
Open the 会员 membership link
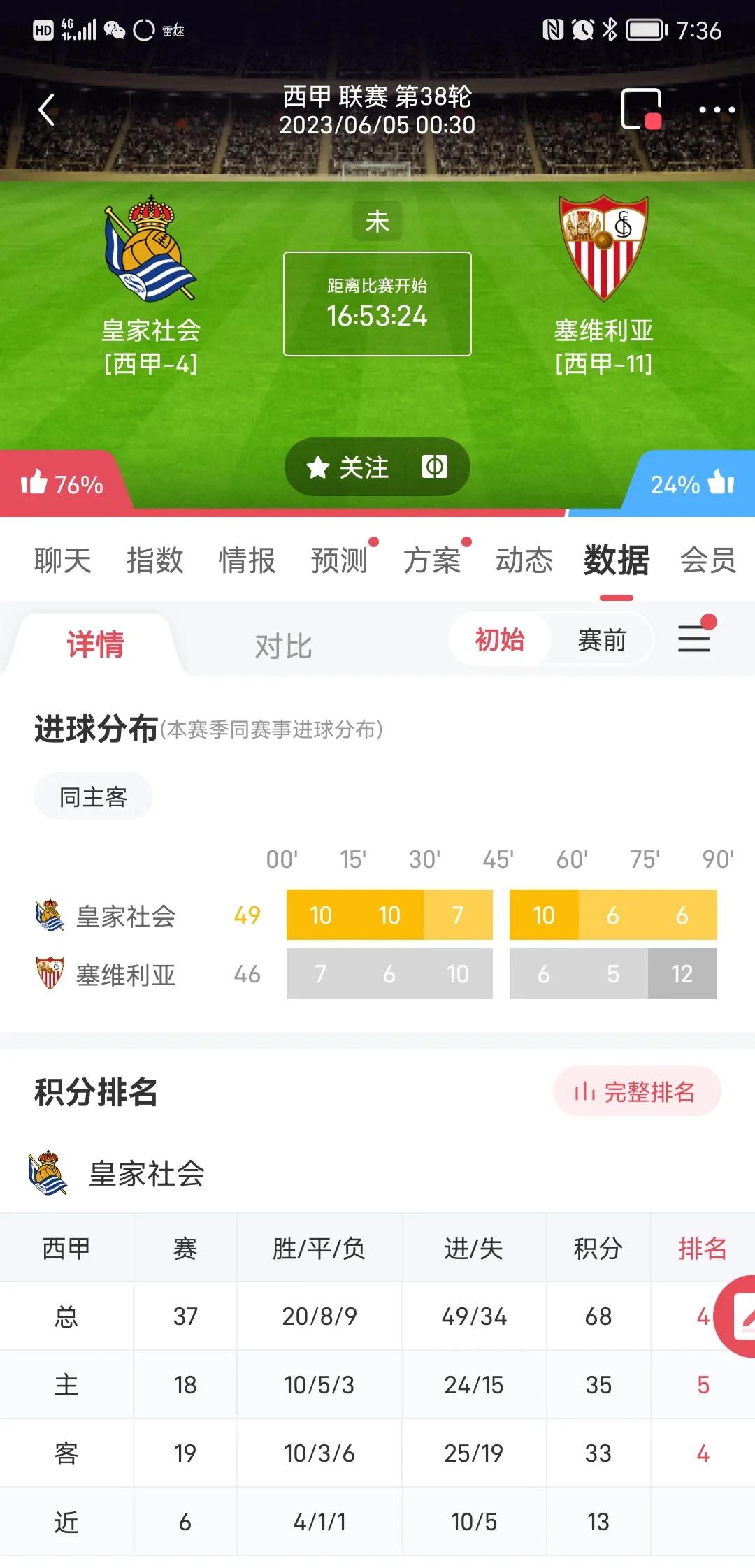(710, 561)
